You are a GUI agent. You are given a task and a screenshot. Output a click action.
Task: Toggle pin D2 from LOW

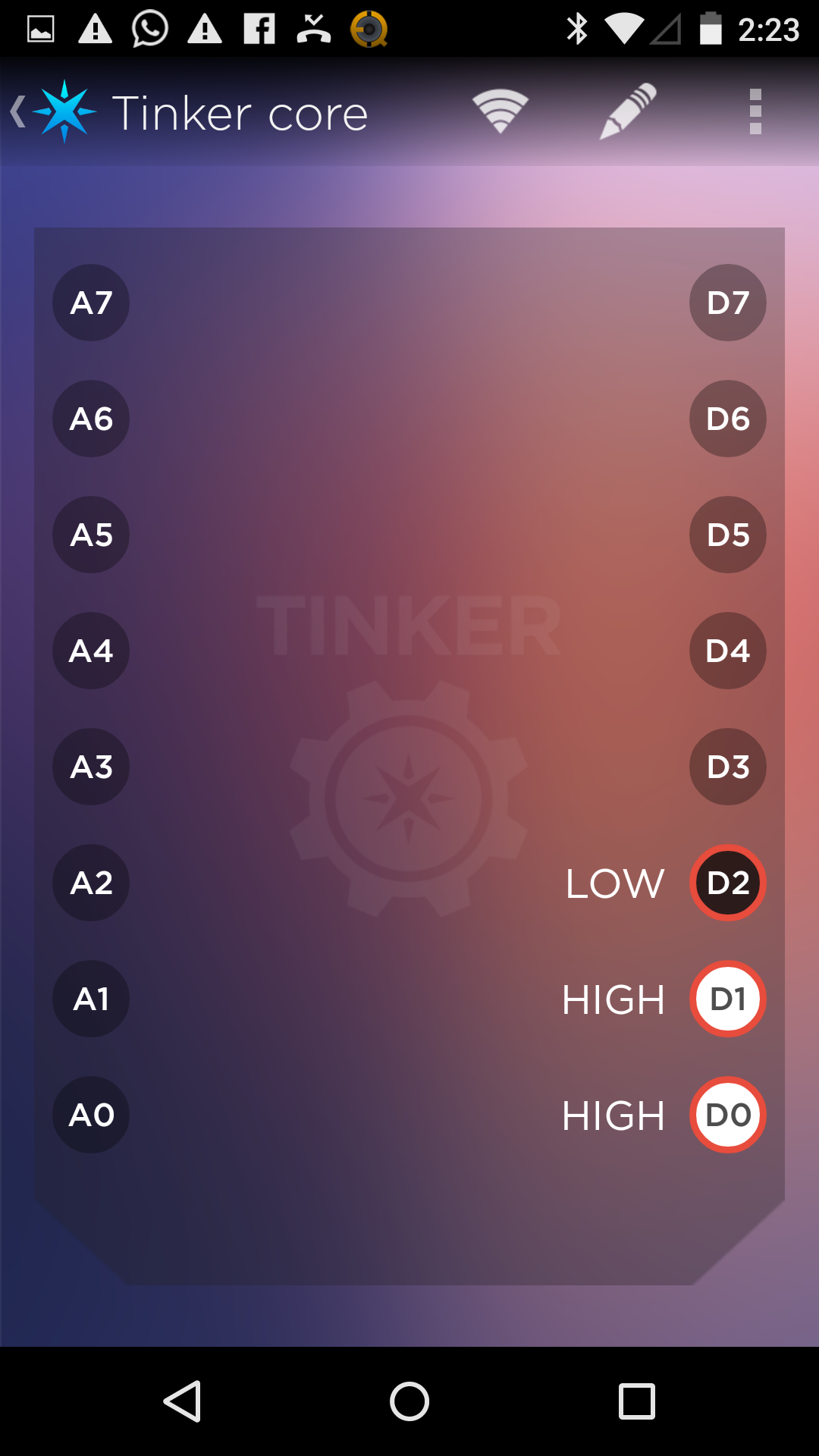(727, 883)
